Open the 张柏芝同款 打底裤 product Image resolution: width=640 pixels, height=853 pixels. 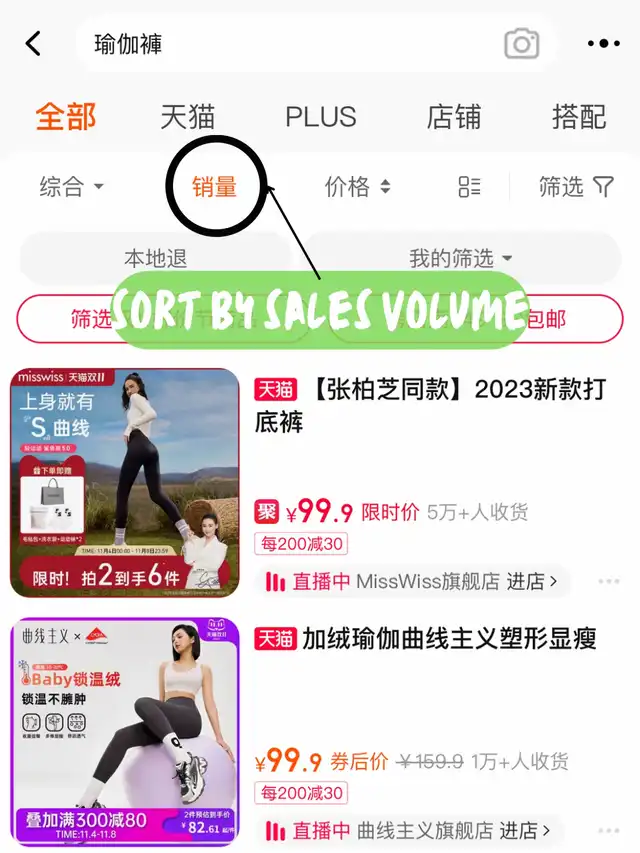(x=430, y=405)
